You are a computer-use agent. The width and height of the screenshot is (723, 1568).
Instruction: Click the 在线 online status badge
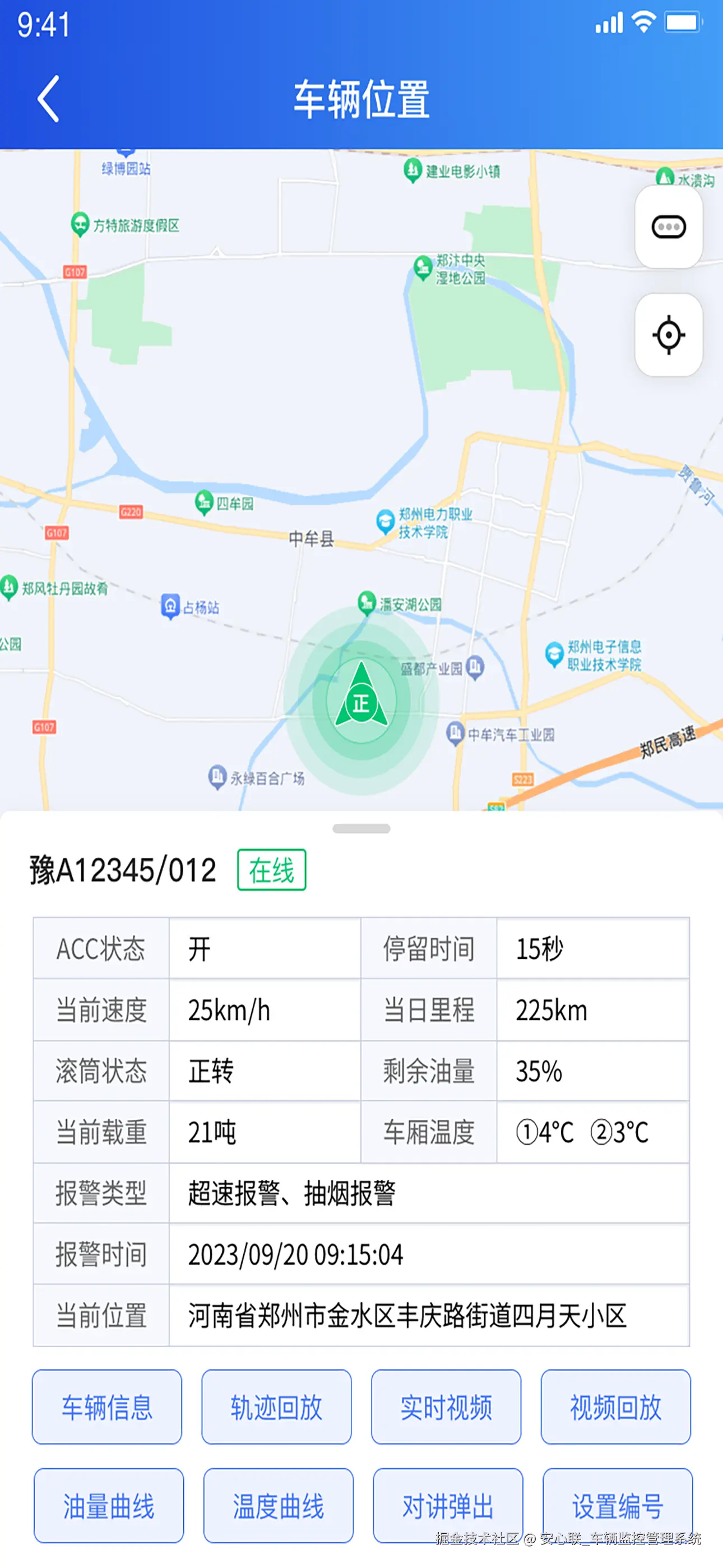click(x=272, y=871)
